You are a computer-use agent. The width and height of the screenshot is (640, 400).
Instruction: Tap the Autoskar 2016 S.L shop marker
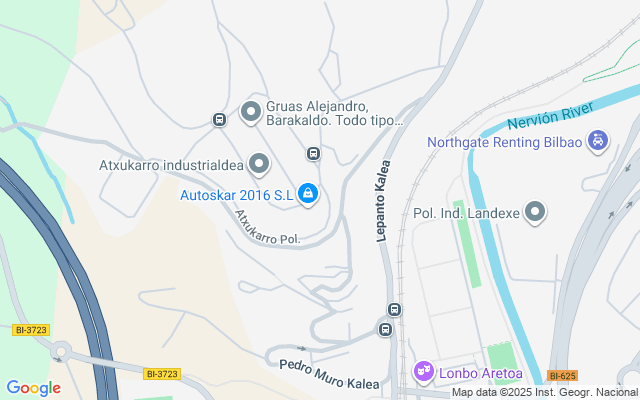pyautogui.click(x=308, y=193)
